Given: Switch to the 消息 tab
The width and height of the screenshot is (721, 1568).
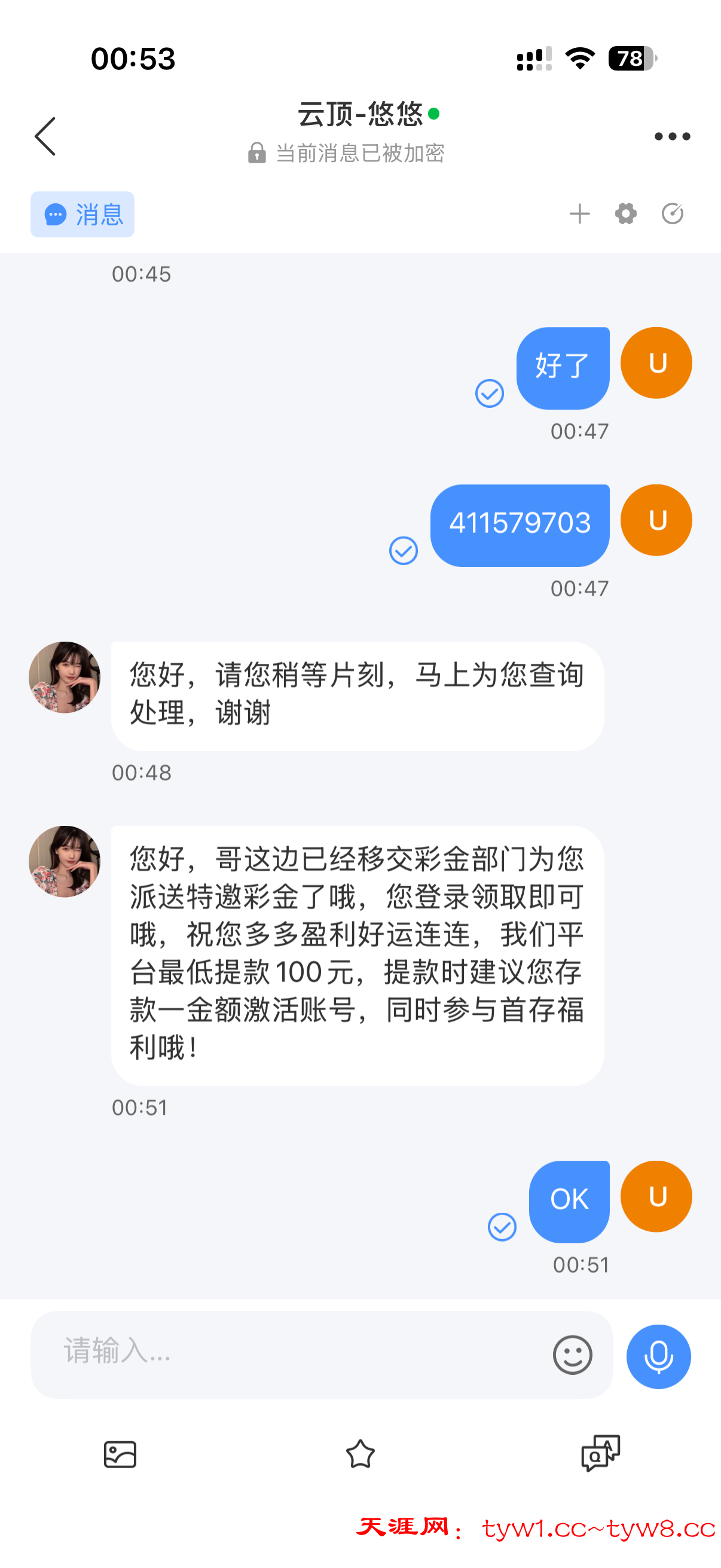Looking at the screenshot, I should coord(83,214).
